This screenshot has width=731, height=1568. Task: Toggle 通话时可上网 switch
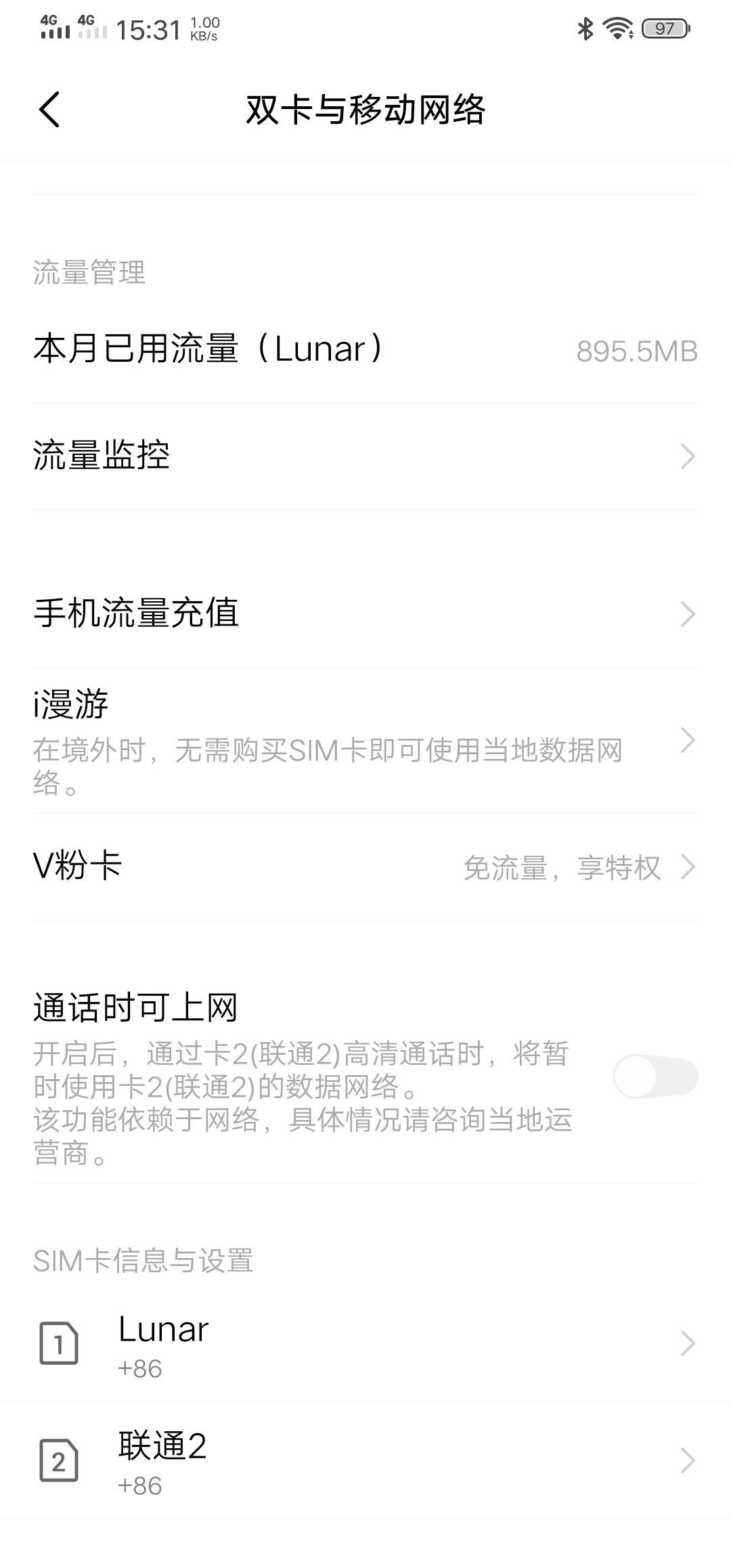pyautogui.click(x=655, y=1076)
